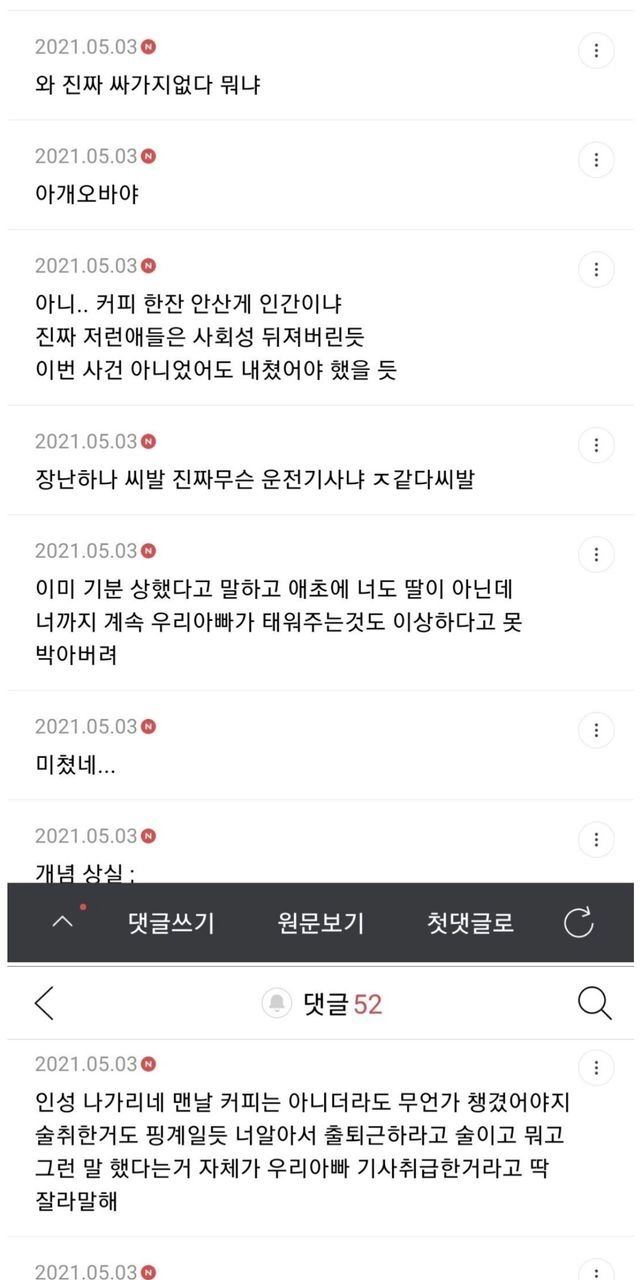Open the menu on the '이미 기분 상했다고' comment
Image resolution: width=640 pixels, height=1280 pixels.
click(596, 554)
